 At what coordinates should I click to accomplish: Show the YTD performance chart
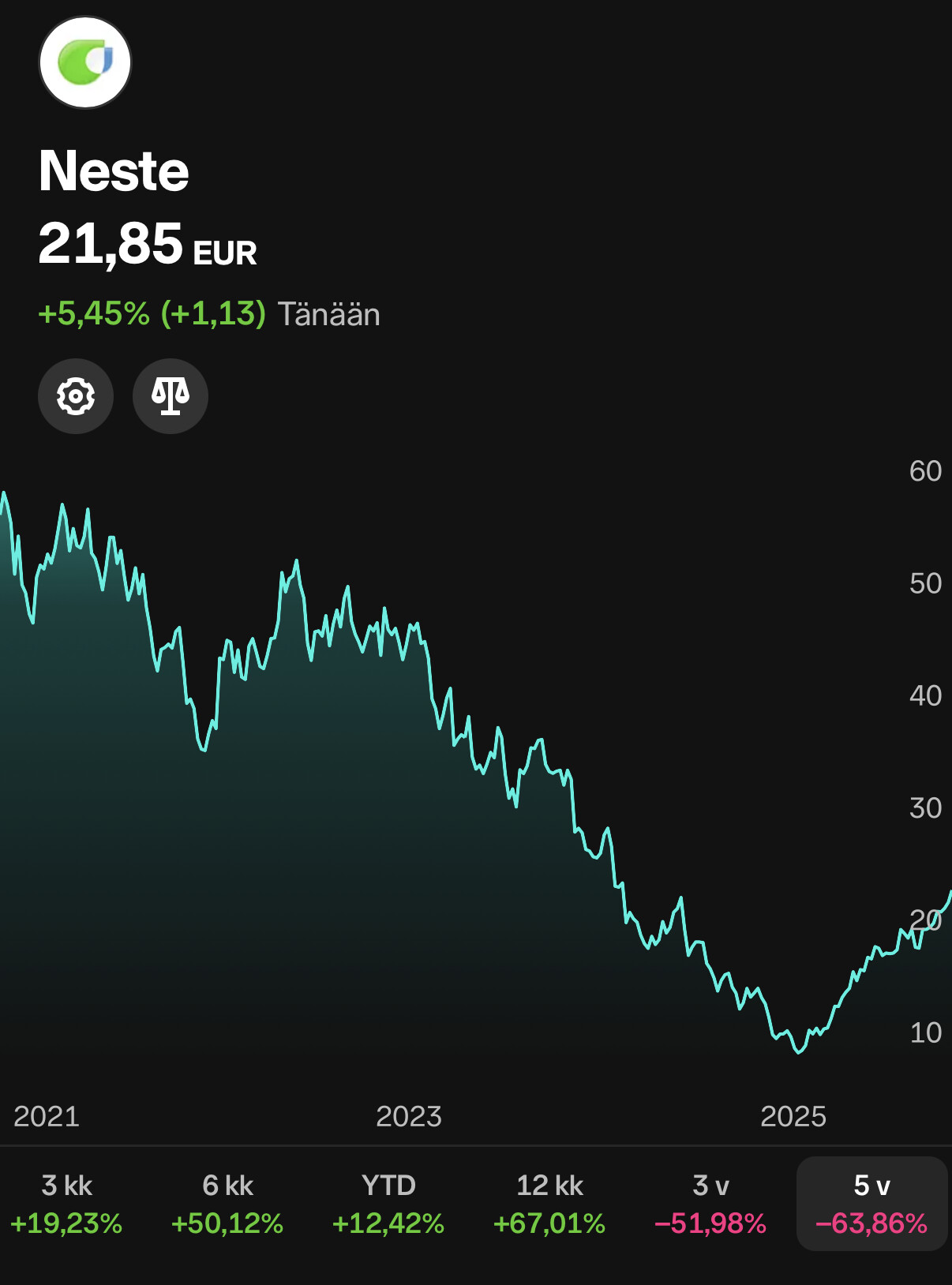coord(388,1204)
